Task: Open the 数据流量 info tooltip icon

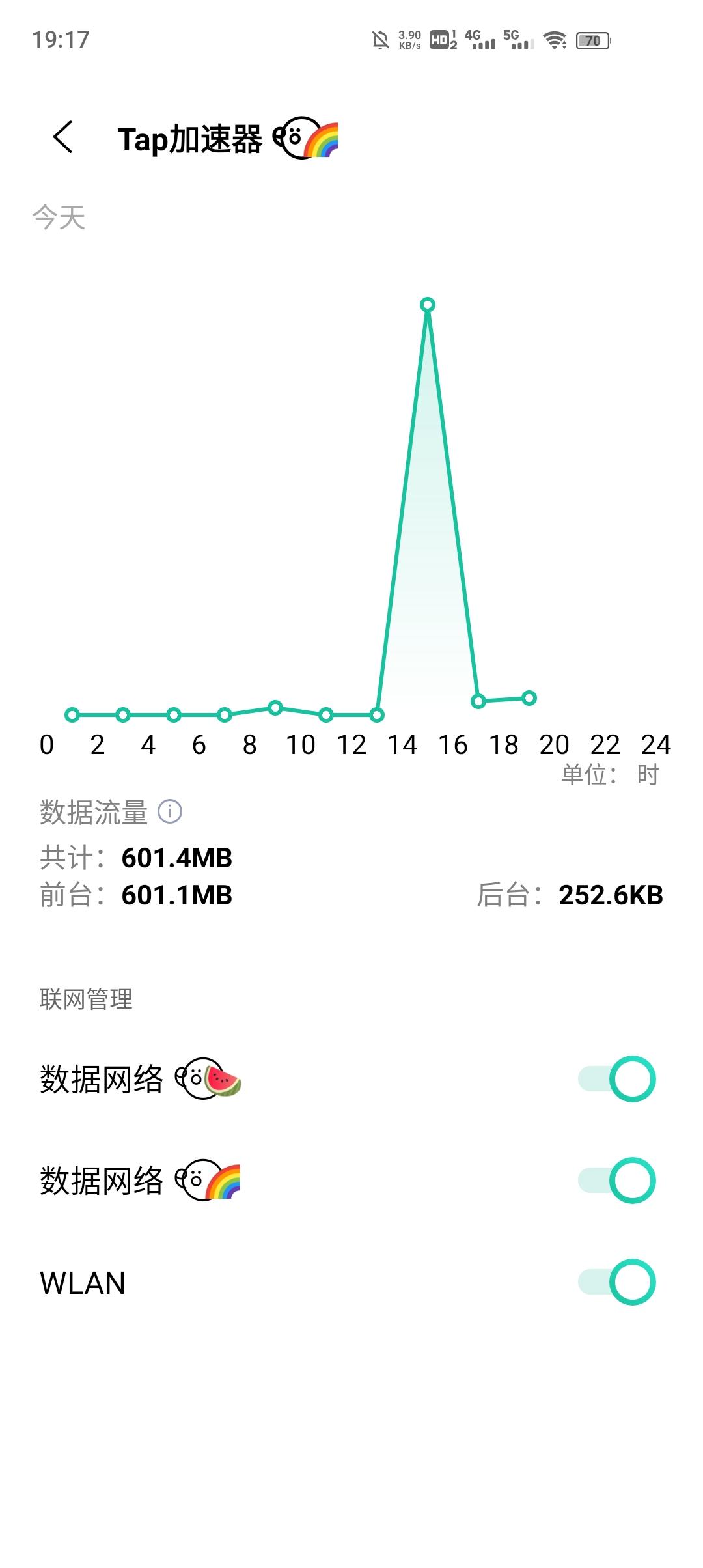Action: 169,811
